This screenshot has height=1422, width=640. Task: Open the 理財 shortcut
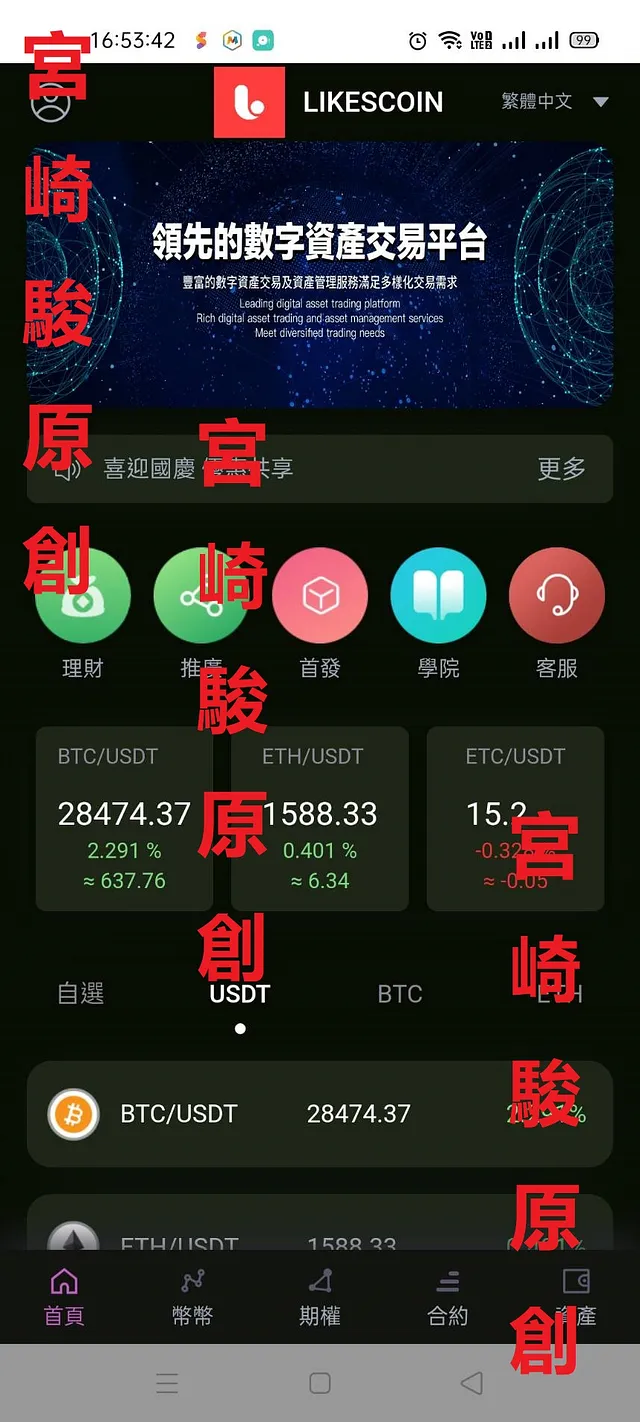tap(83, 596)
